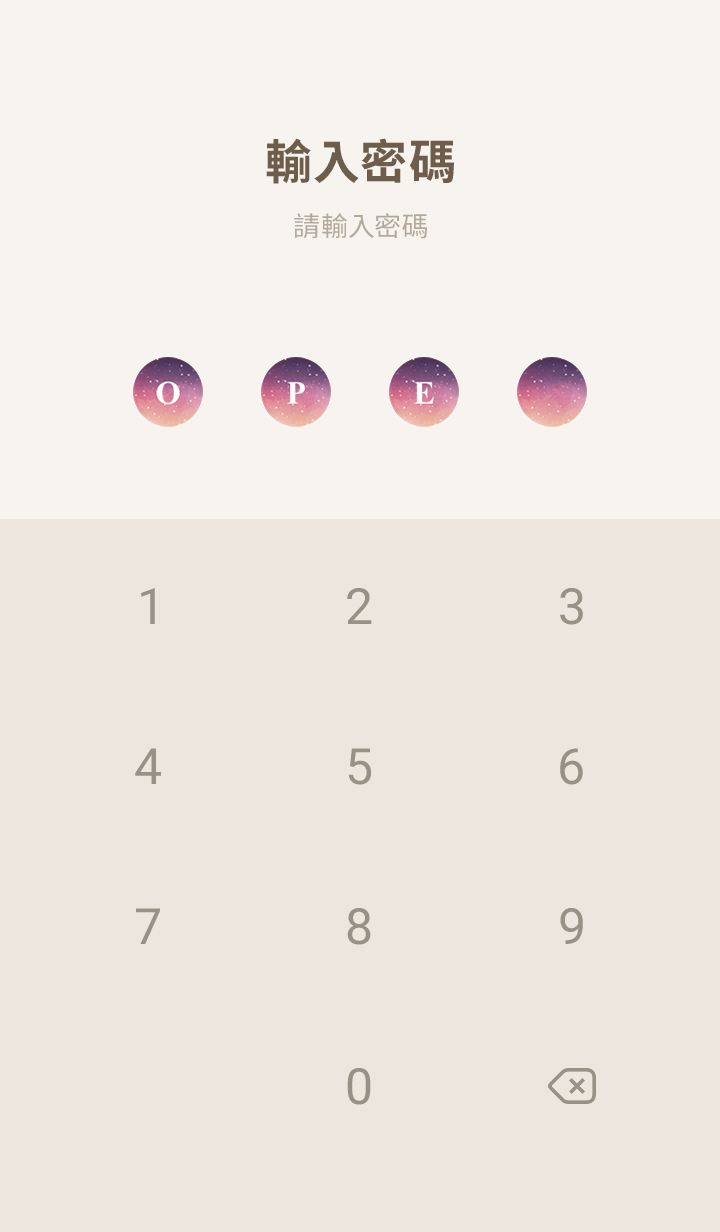Select digit 3 on the keypad
The height and width of the screenshot is (1232, 720).
(x=571, y=607)
